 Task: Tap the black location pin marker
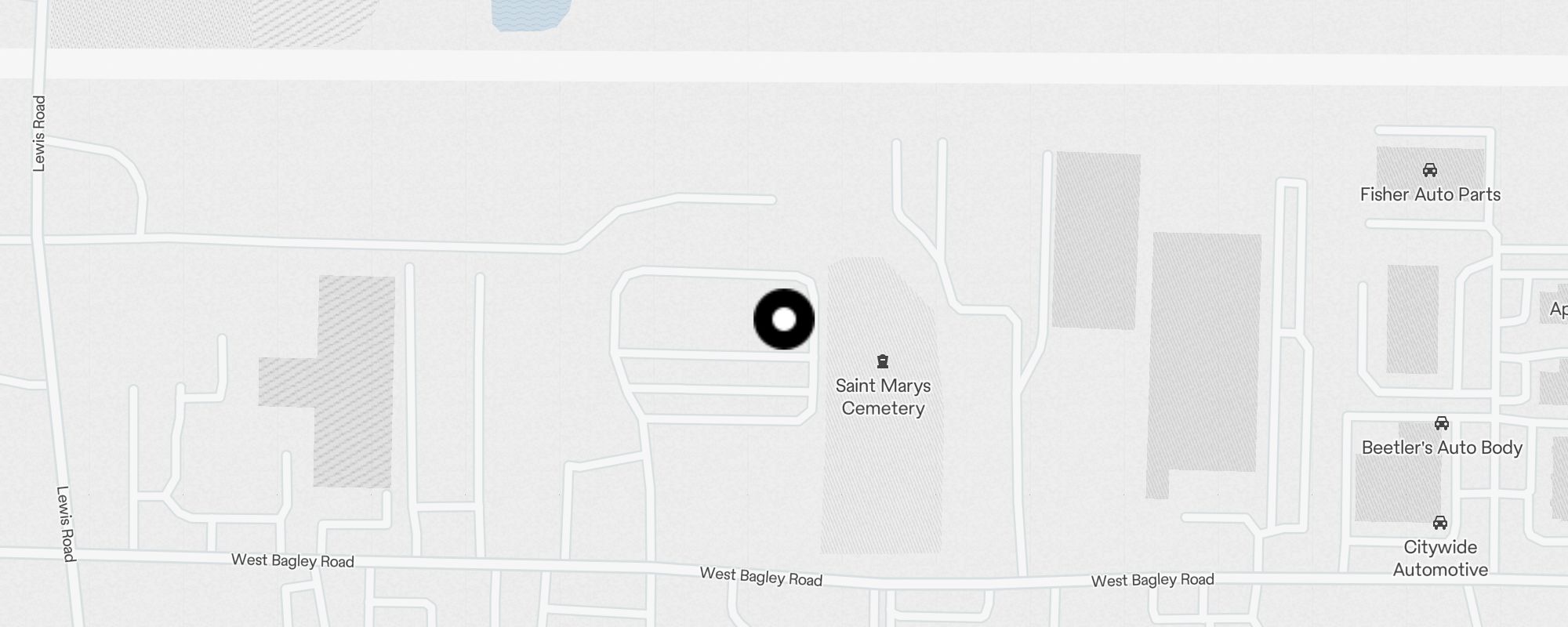(784, 319)
